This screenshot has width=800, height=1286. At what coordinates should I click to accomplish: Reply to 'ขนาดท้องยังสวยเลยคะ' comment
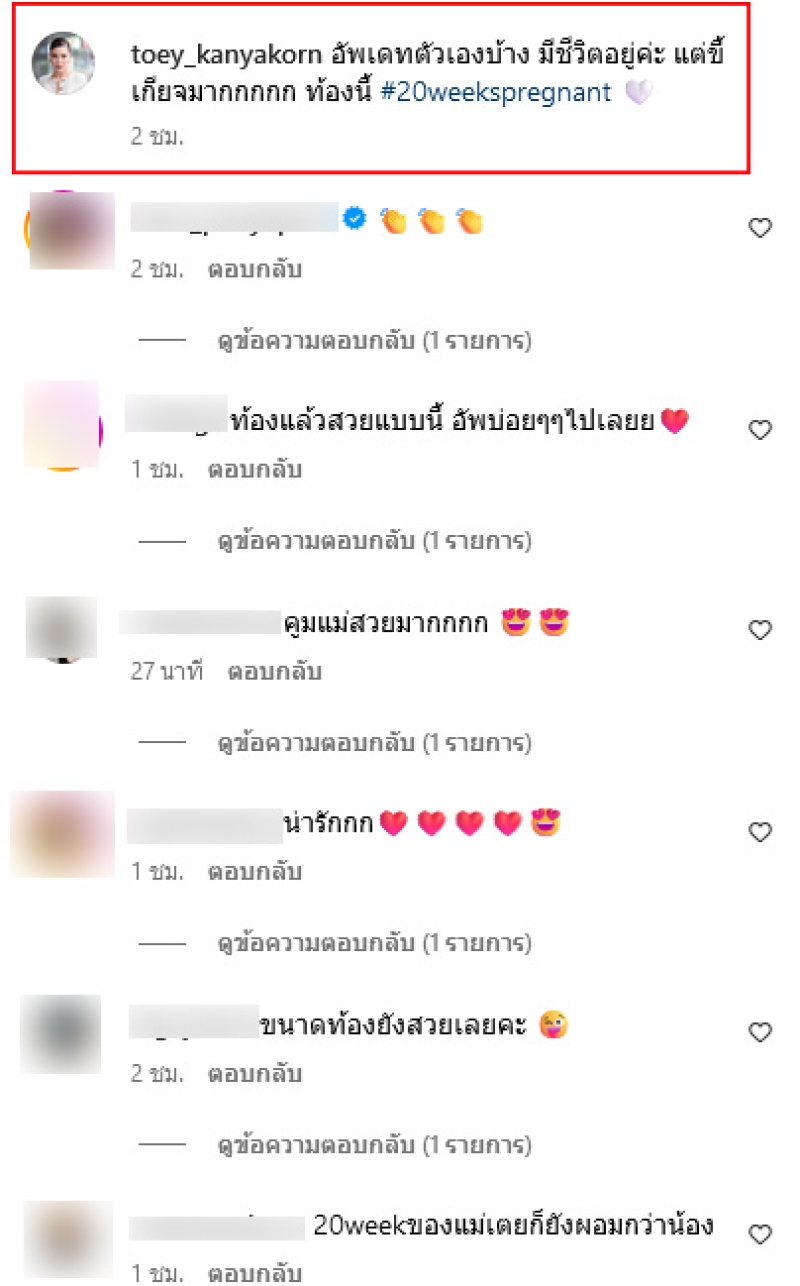(254, 1074)
